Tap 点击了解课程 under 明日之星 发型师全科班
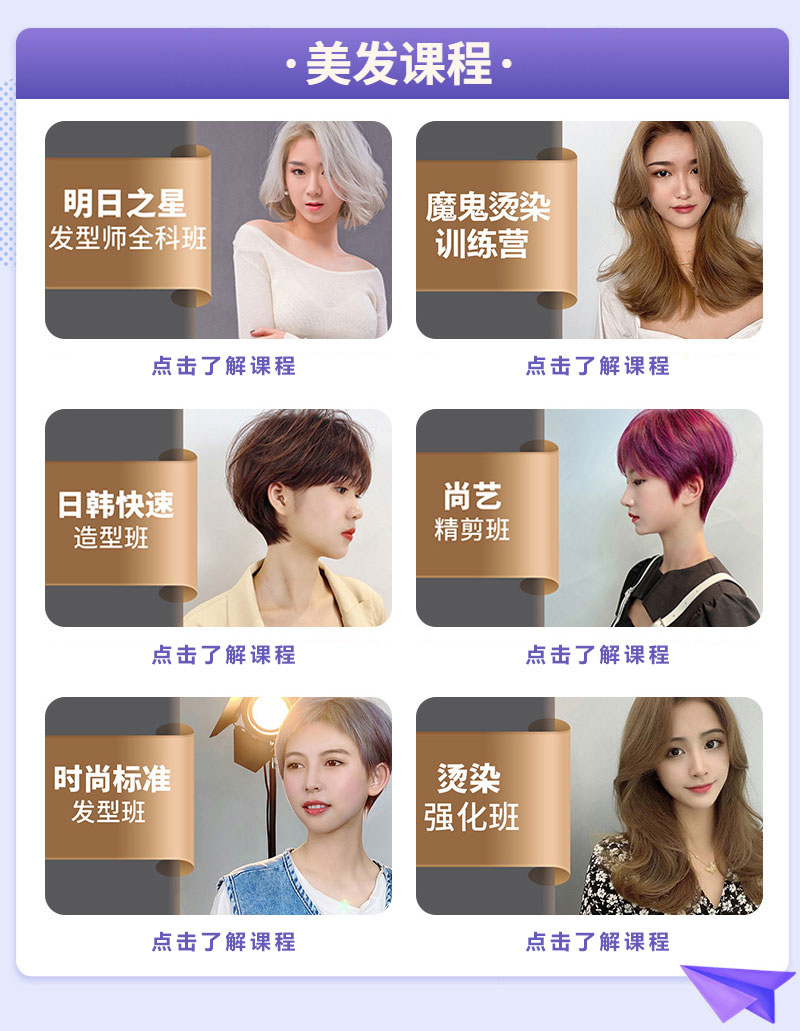Screen dimensions: 800x1031 coord(224,366)
